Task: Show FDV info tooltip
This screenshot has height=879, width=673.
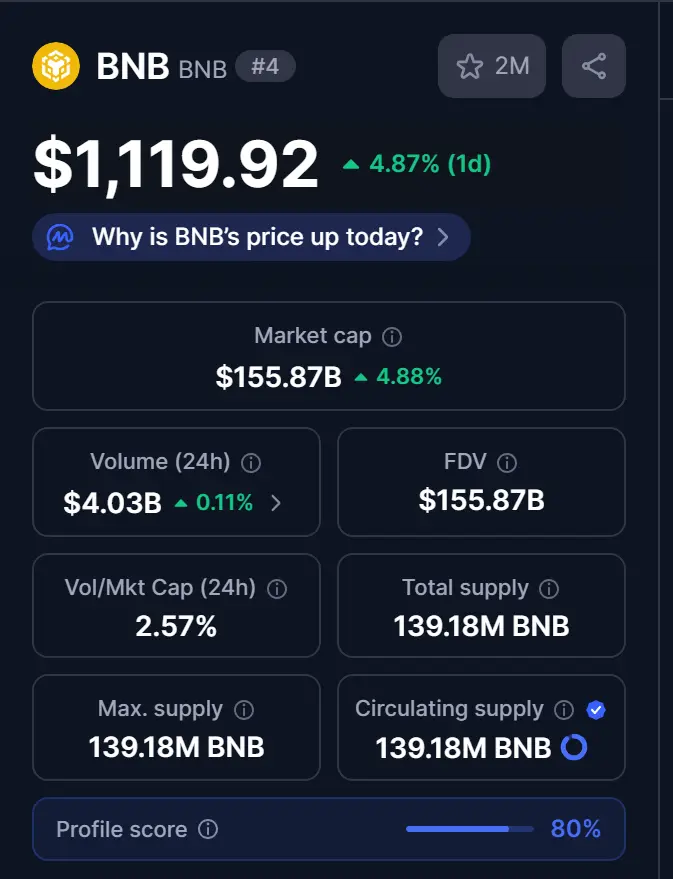Action: pyautogui.click(x=507, y=463)
